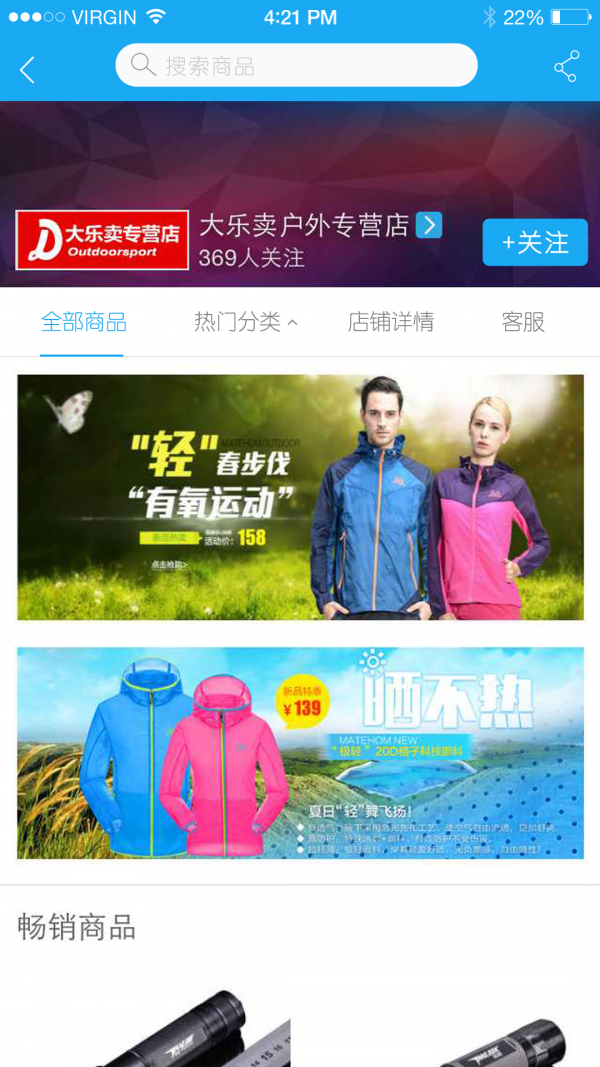Follow the store with +关注
Viewport: 600px width, 1067px height.
point(535,242)
